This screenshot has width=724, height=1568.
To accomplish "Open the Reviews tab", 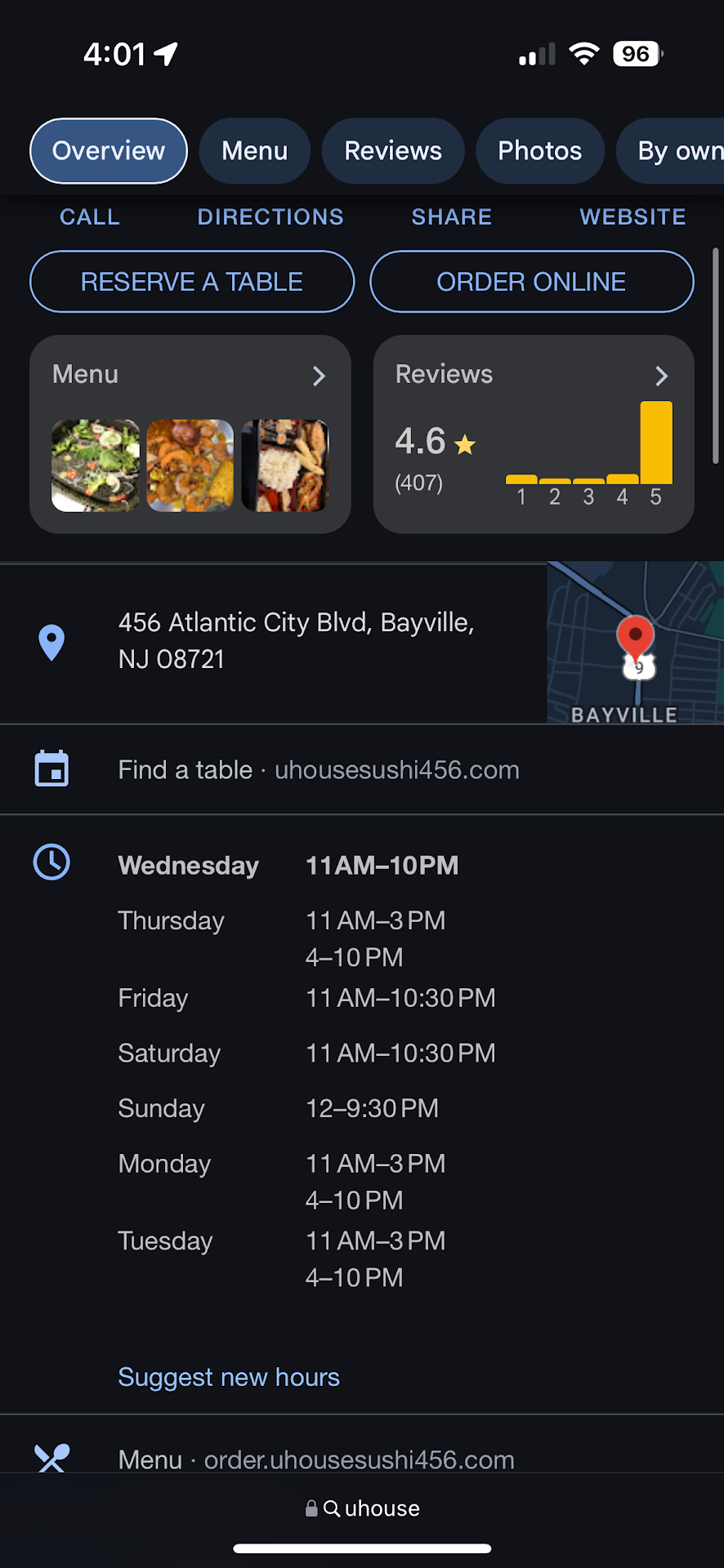I will pos(393,151).
